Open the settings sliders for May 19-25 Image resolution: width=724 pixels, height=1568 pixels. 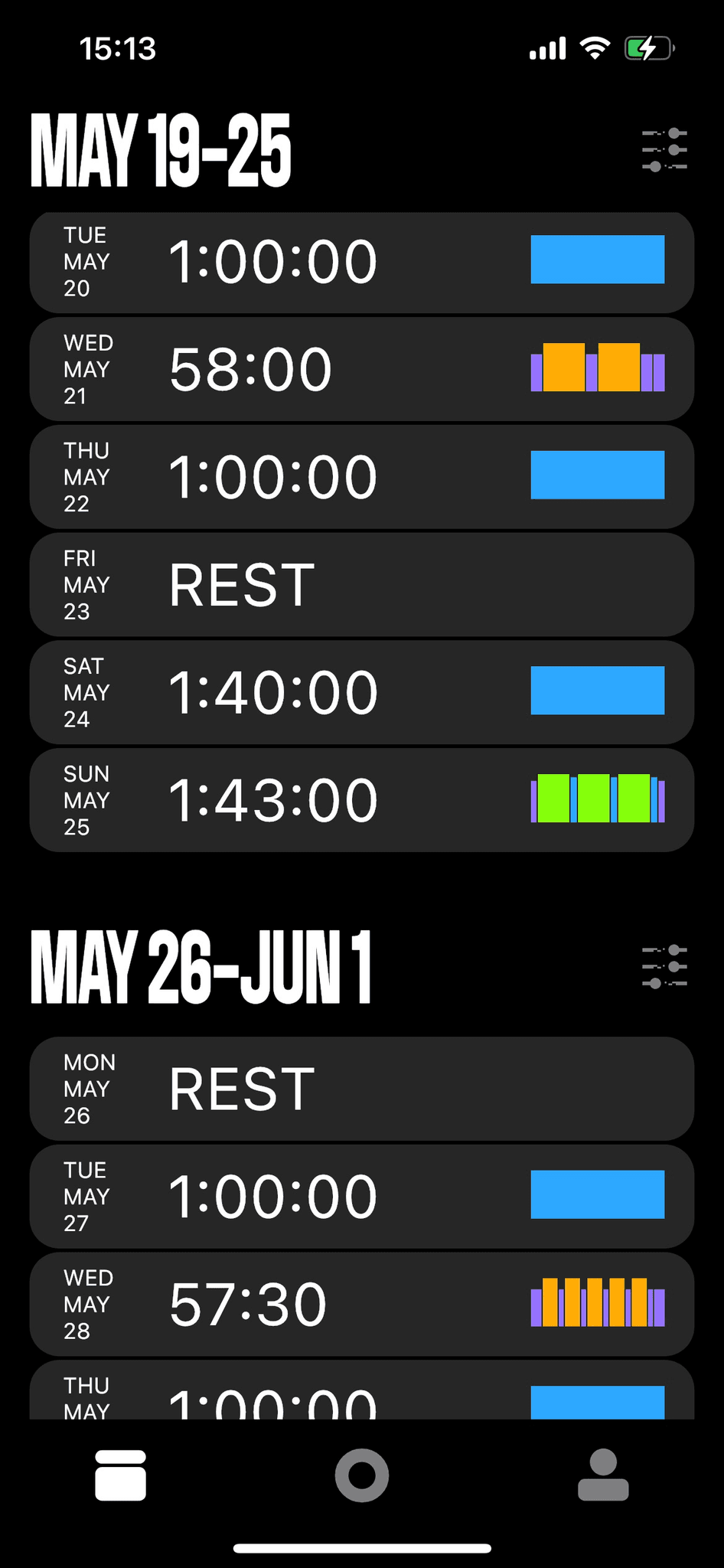[664, 150]
